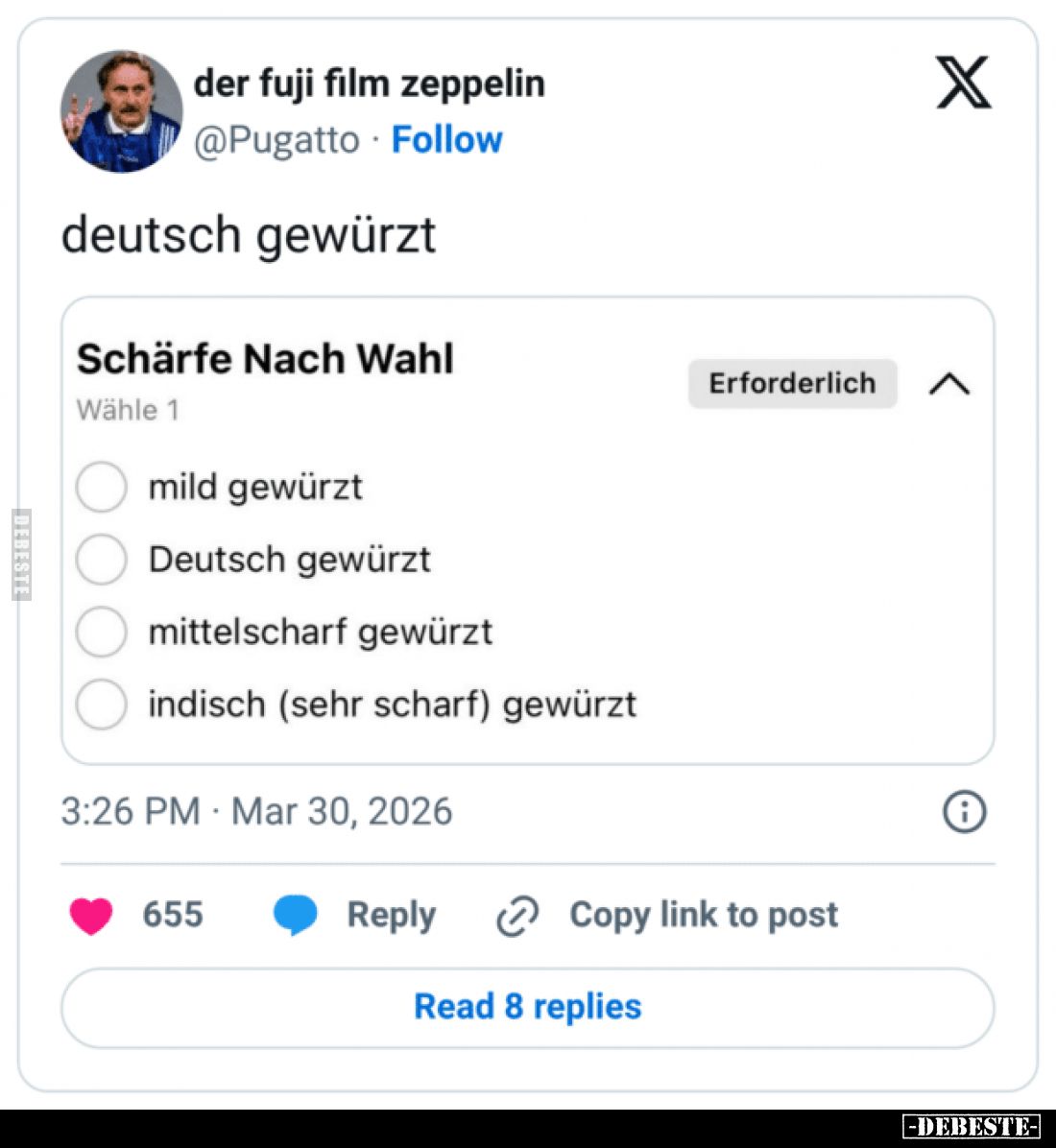This screenshot has width=1056, height=1148.
Task: Click the like count showing 655
Action: click(173, 915)
